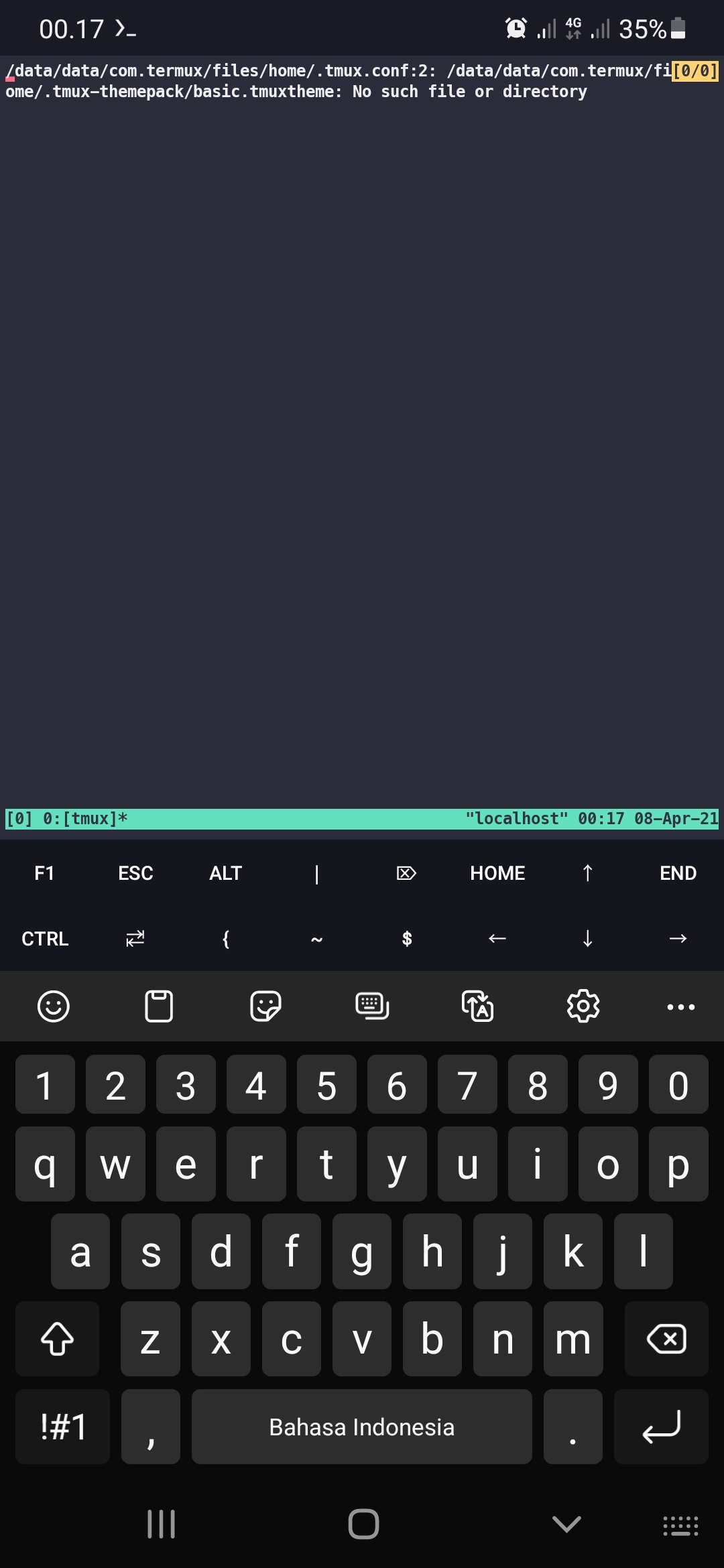Screen dimensions: 724x1568
Task: Open the emoji panel on the keyboard
Action: tap(54, 1006)
